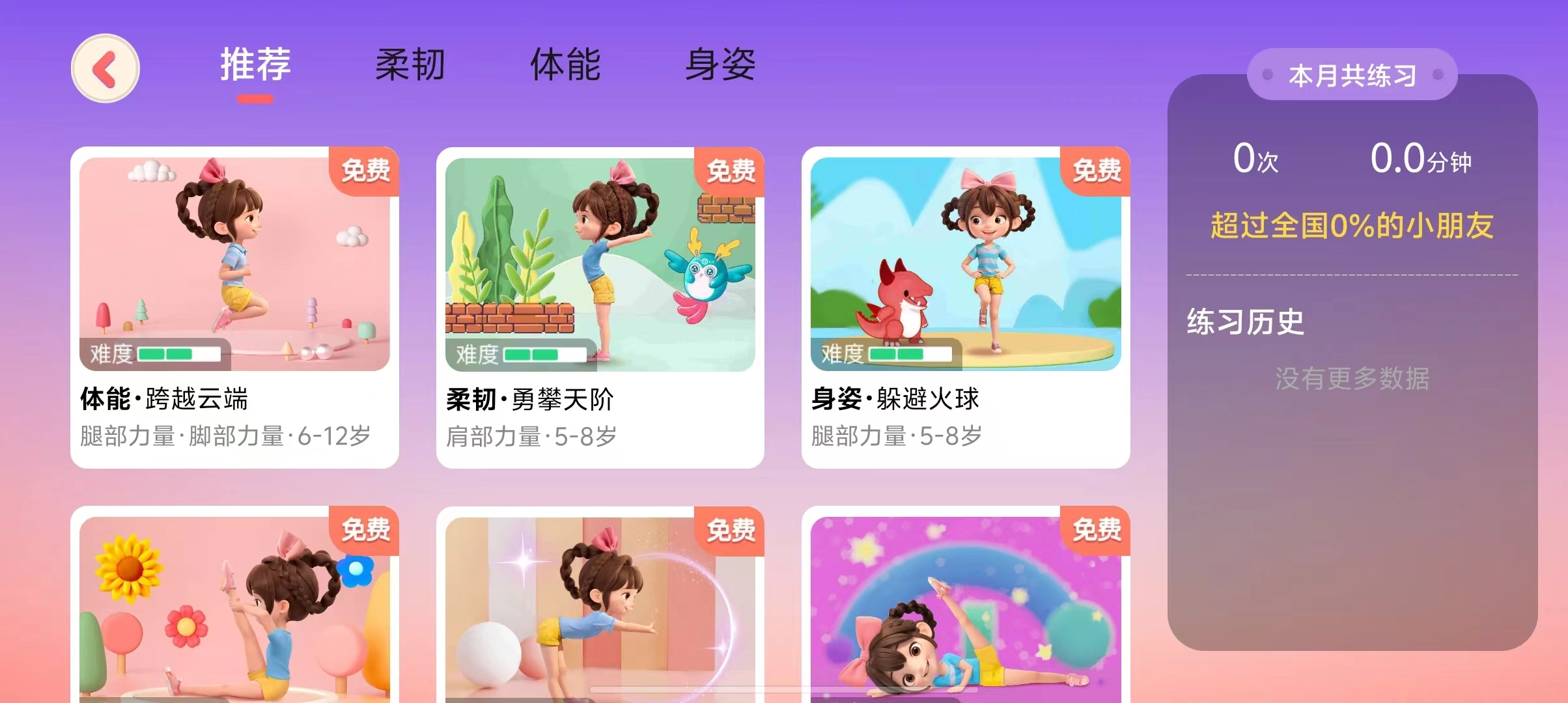Select the 推荐 tab
This screenshot has height=703, width=1568.
pyautogui.click(x=255, y=65)
